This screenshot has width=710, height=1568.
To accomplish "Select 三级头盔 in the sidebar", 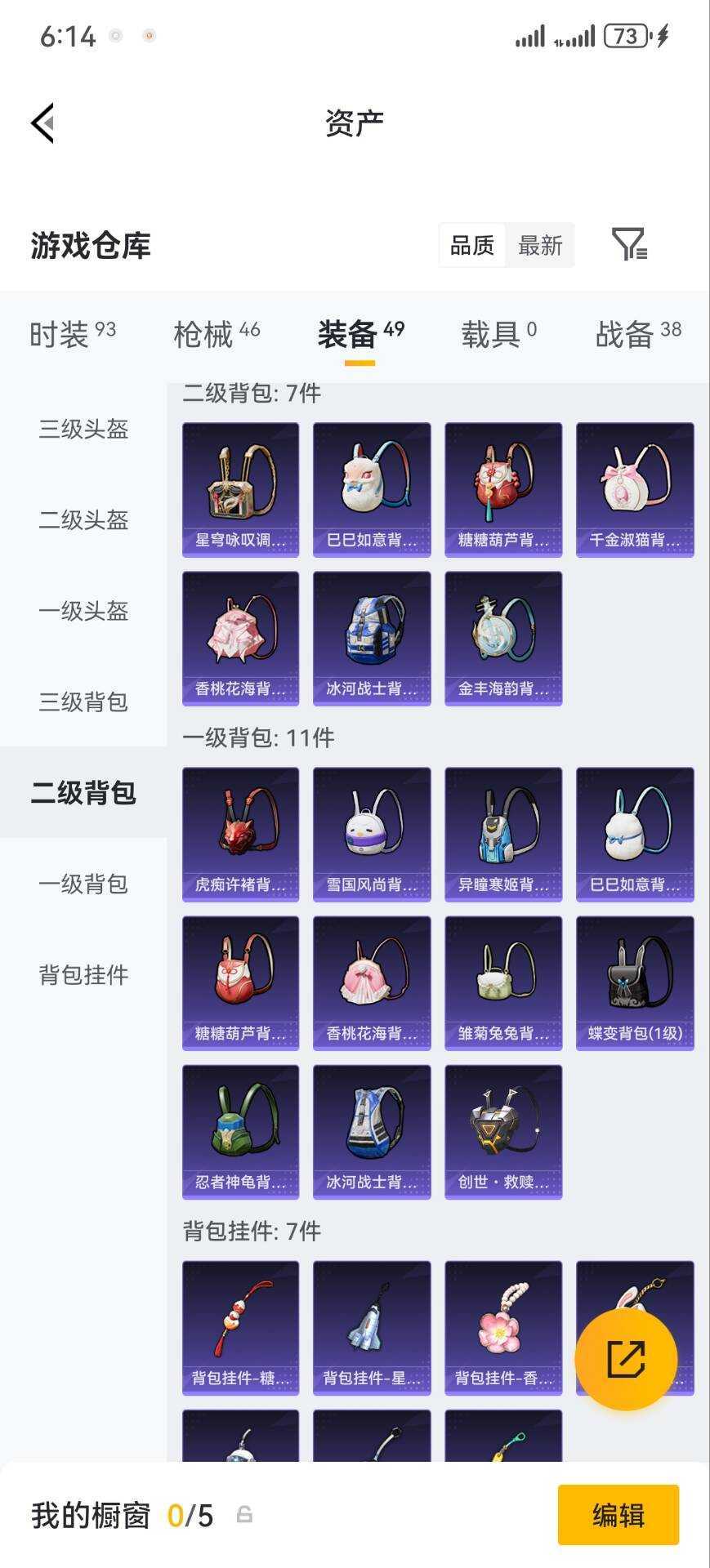I will point(84,430).
